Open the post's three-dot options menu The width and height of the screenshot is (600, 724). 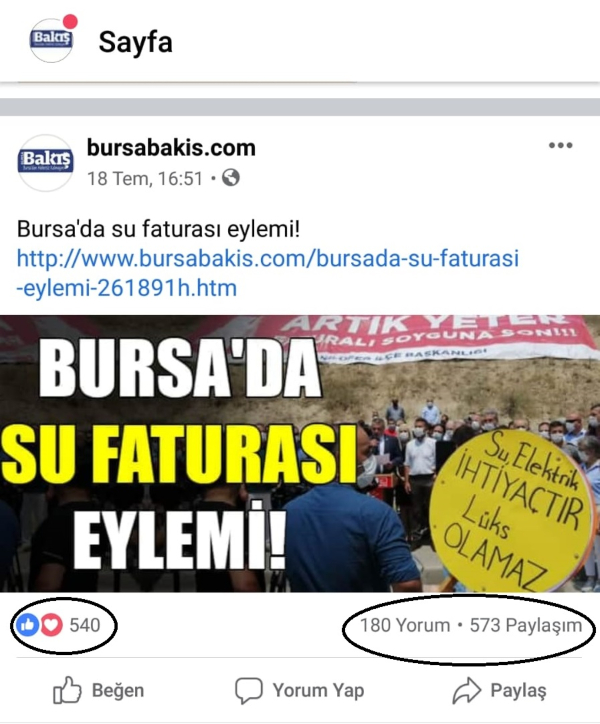click(x=560, y=146)
